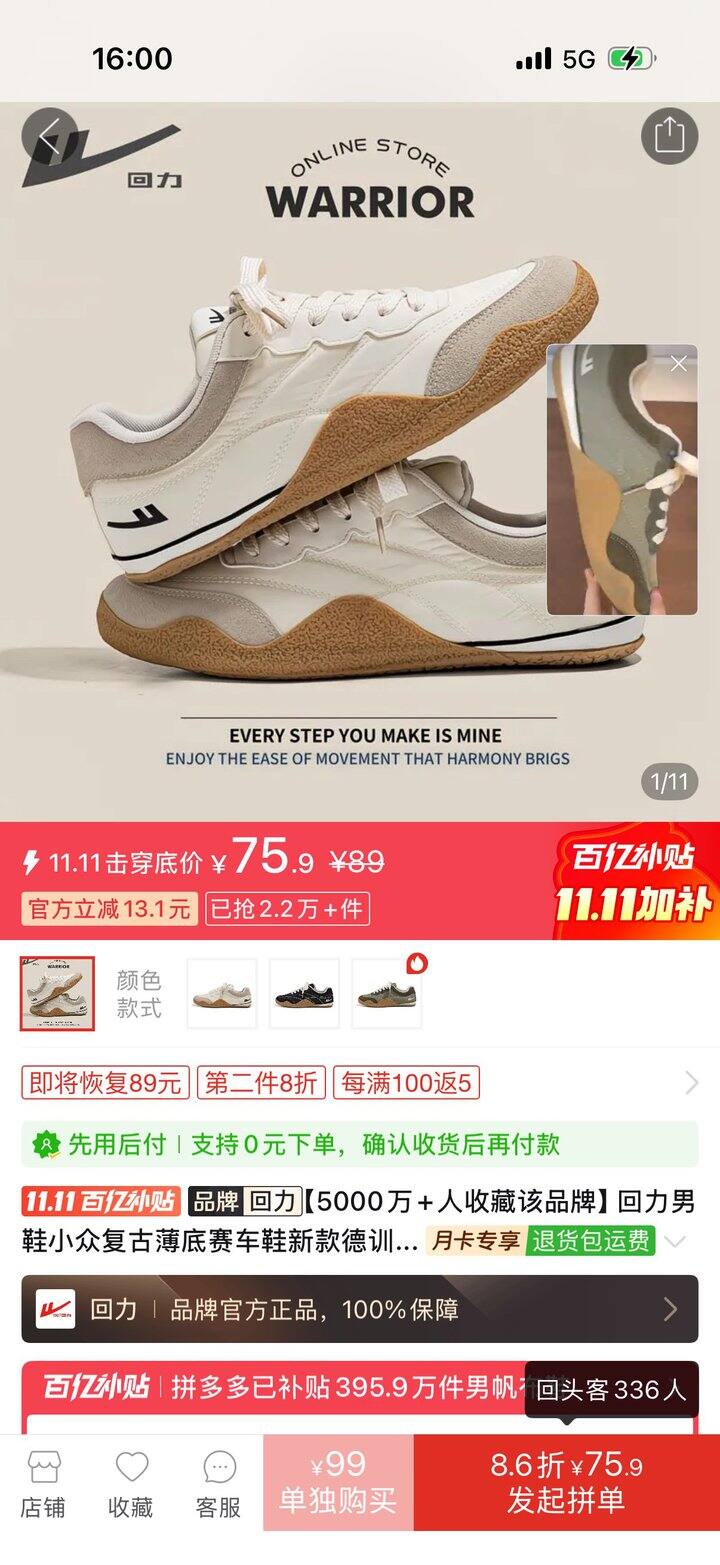Add product to favorites (收藏)

(x=131, y=1485)
